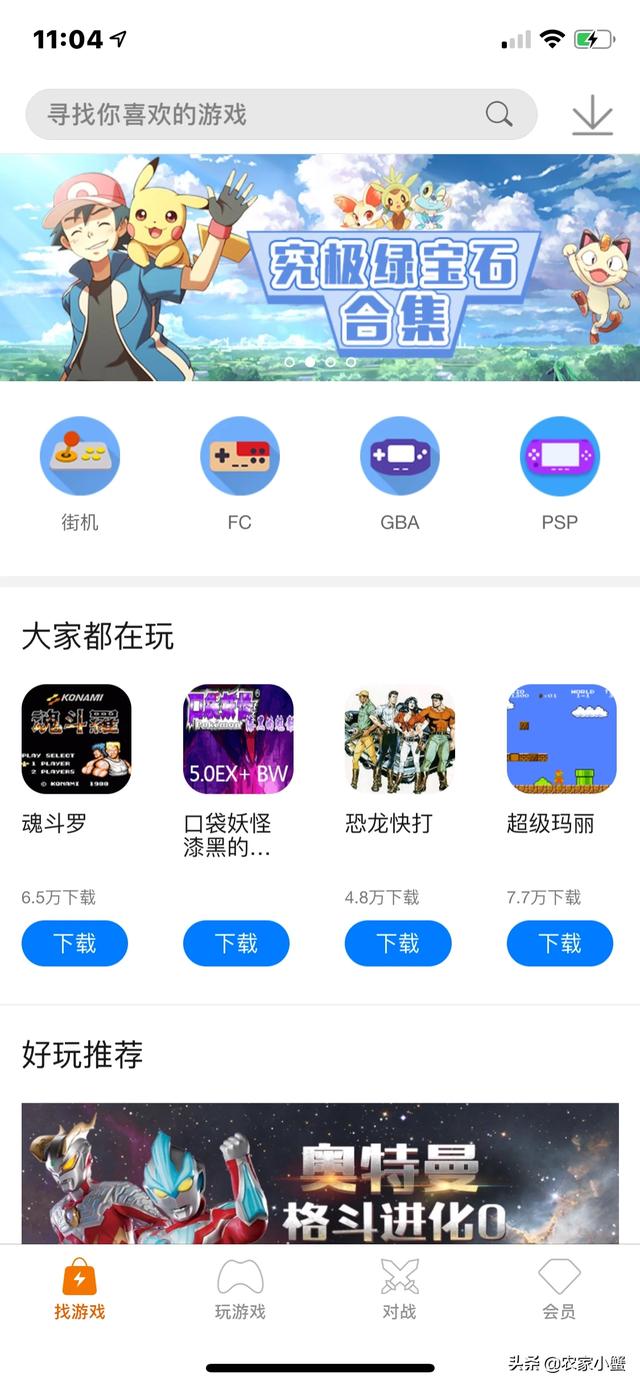Download 恐龙快打 with its 下载 button
The image size is (640, 1386).
pyautogui.click(x=398, y=943)
